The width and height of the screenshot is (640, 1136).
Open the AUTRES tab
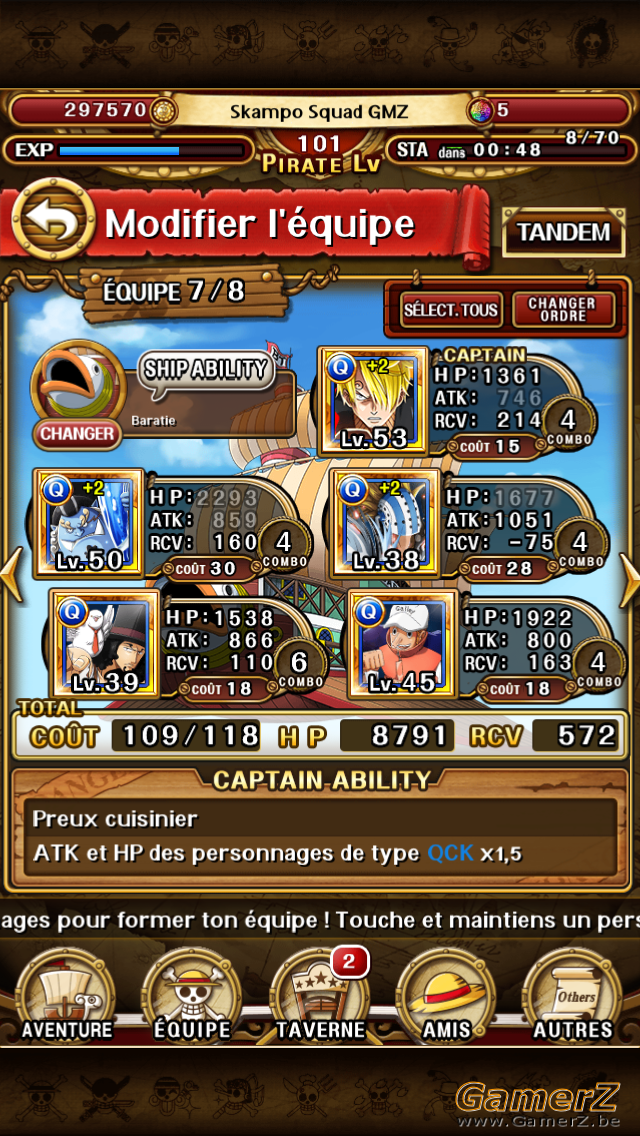[x=573, y=996]
